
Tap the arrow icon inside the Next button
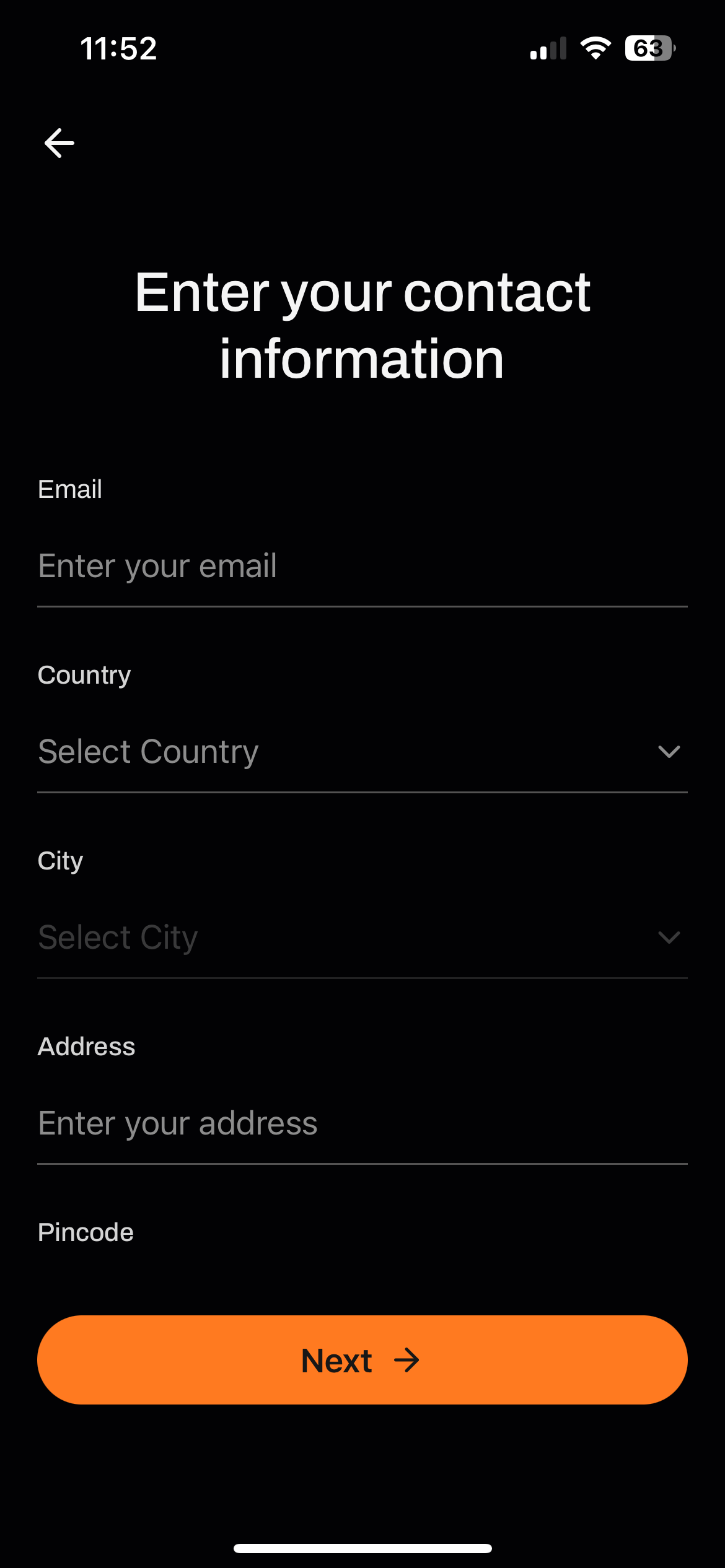click(407, 1360)
